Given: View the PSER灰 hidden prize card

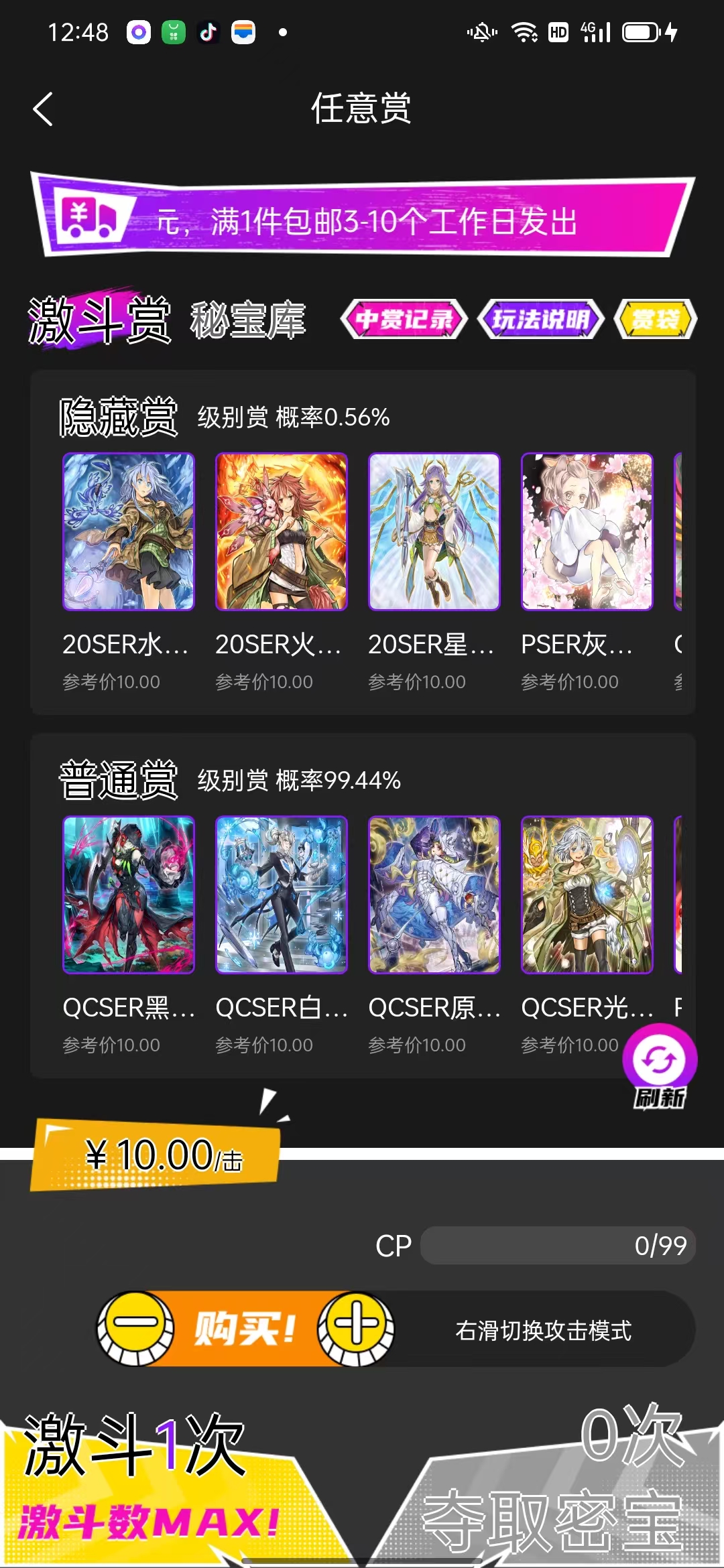Looking at the screenshot, I should 587,532.
